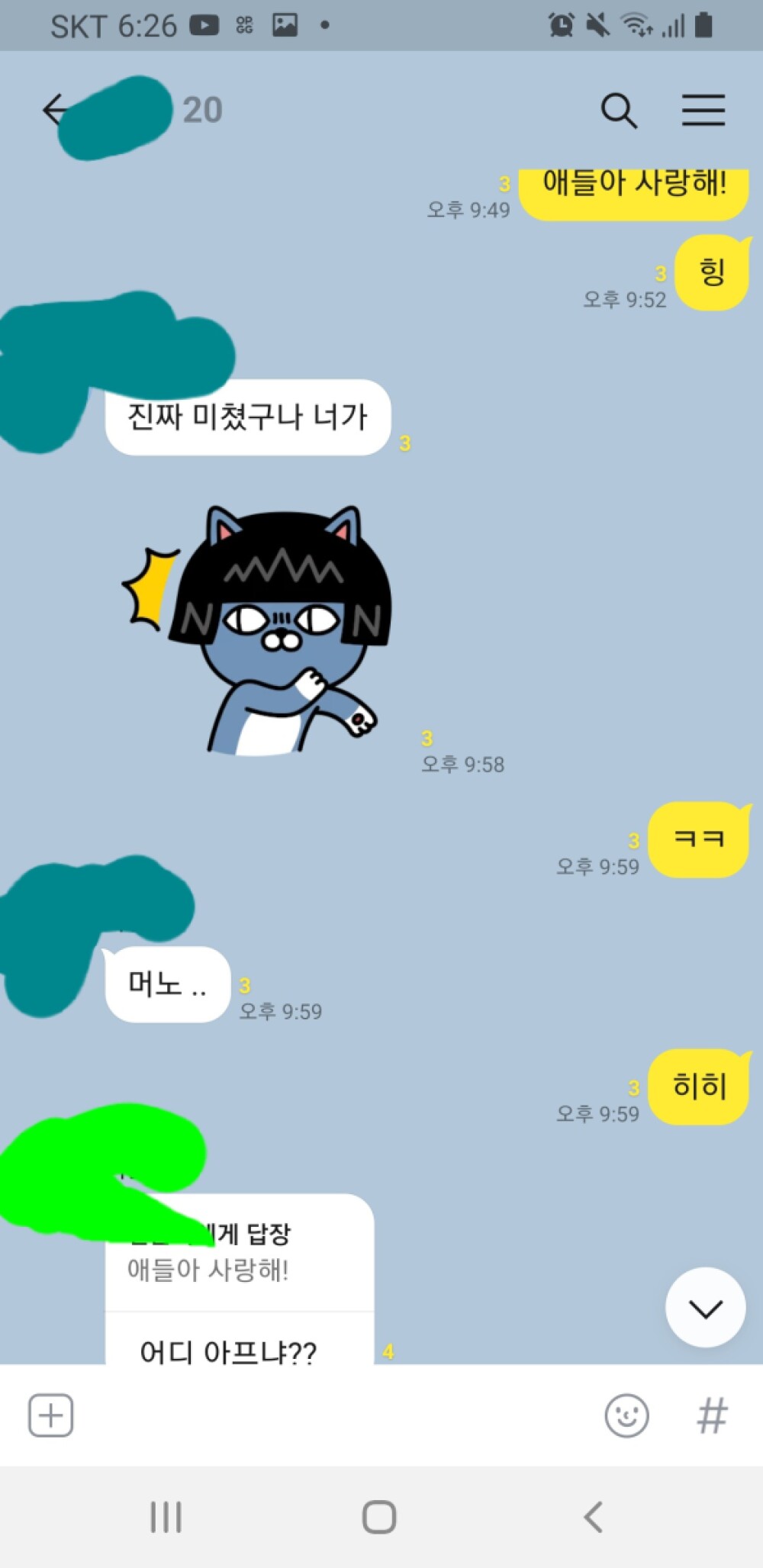Open the emoticon picker
This screenshot has width=763, height=1568.
tap(626, 1416)
